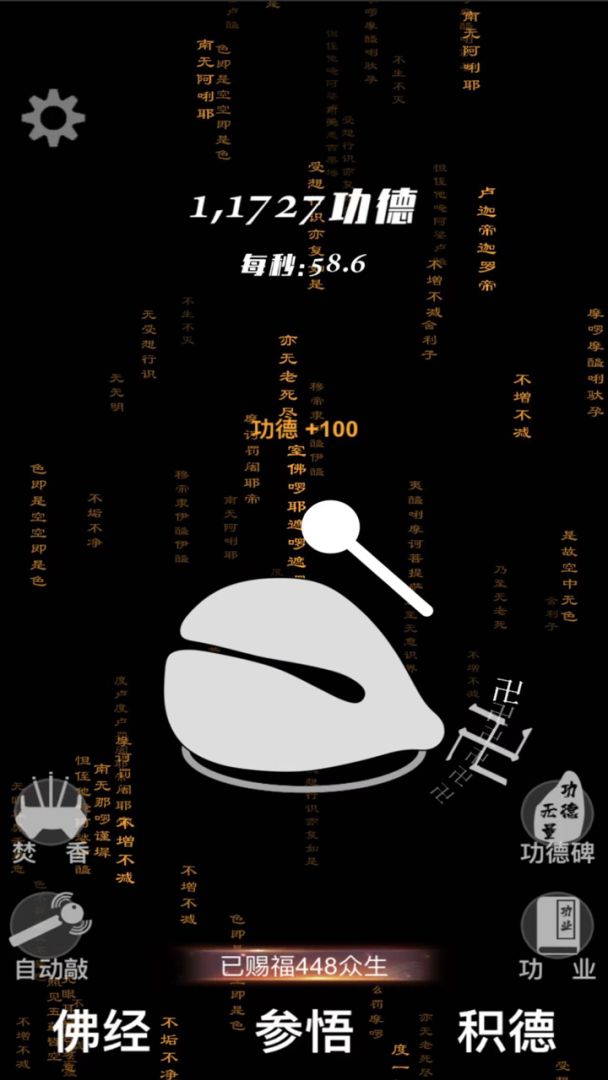608x1080 pixels.
Task: Switch to the 积德 tab
Action: click(x=506, y=1030)
